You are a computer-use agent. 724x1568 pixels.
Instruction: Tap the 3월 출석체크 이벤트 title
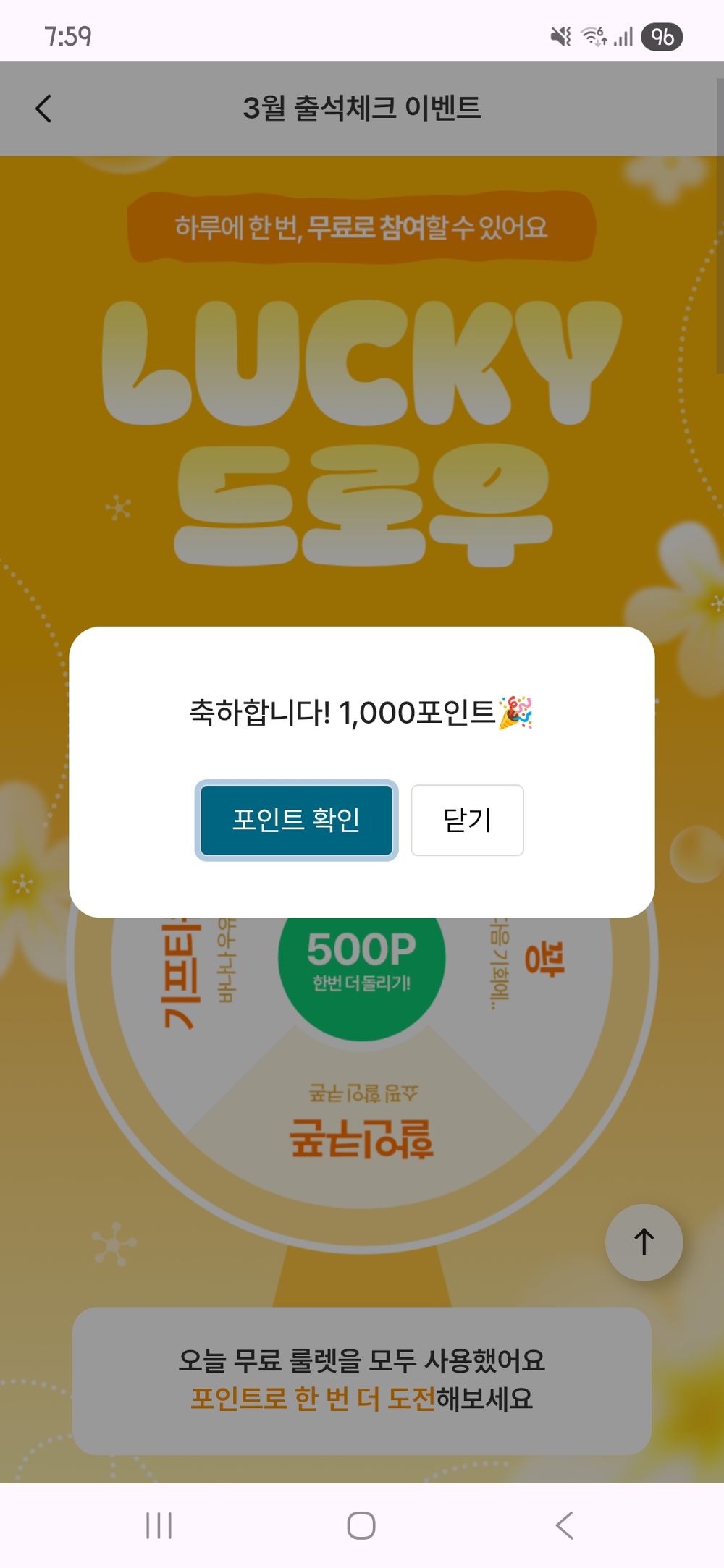(x=362, y=107)
